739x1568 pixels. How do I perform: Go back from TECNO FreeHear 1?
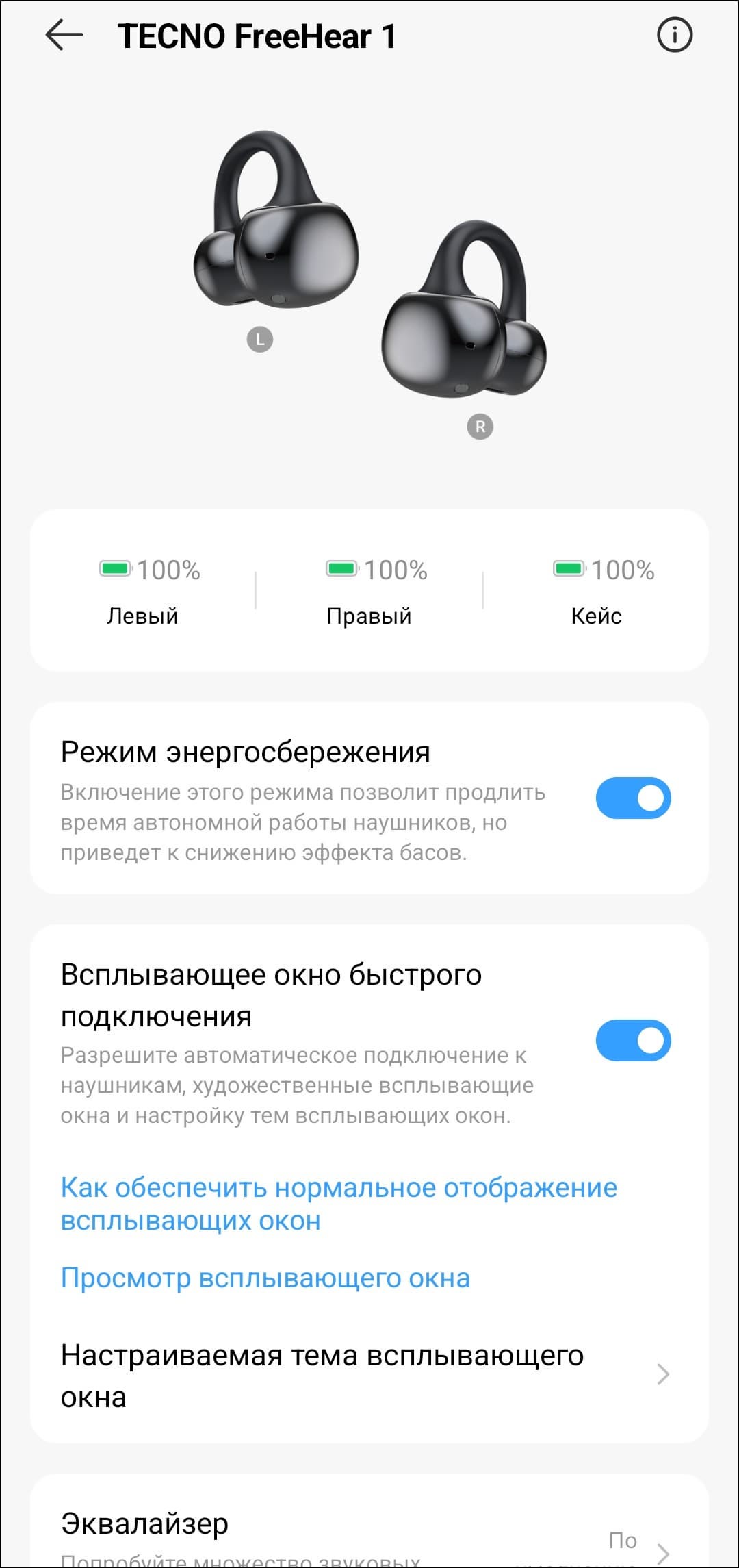pos(64,36)
